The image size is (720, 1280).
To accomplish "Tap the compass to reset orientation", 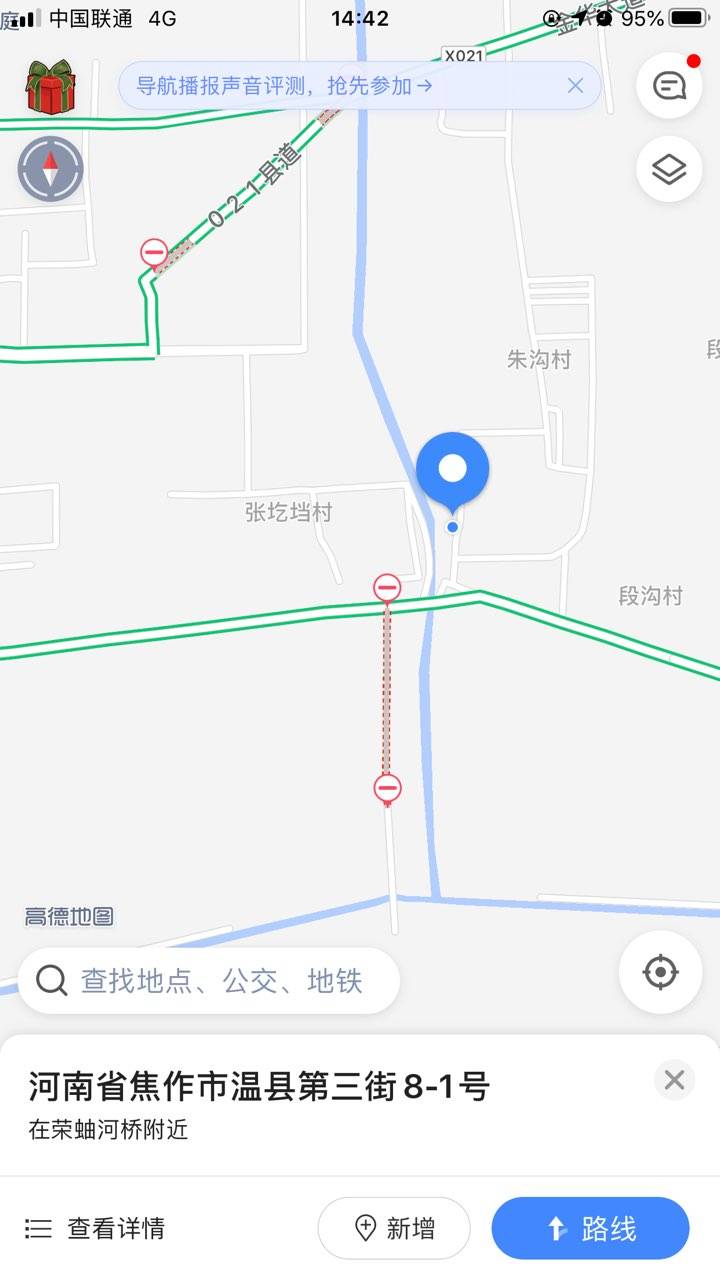I will click(50, 169).
